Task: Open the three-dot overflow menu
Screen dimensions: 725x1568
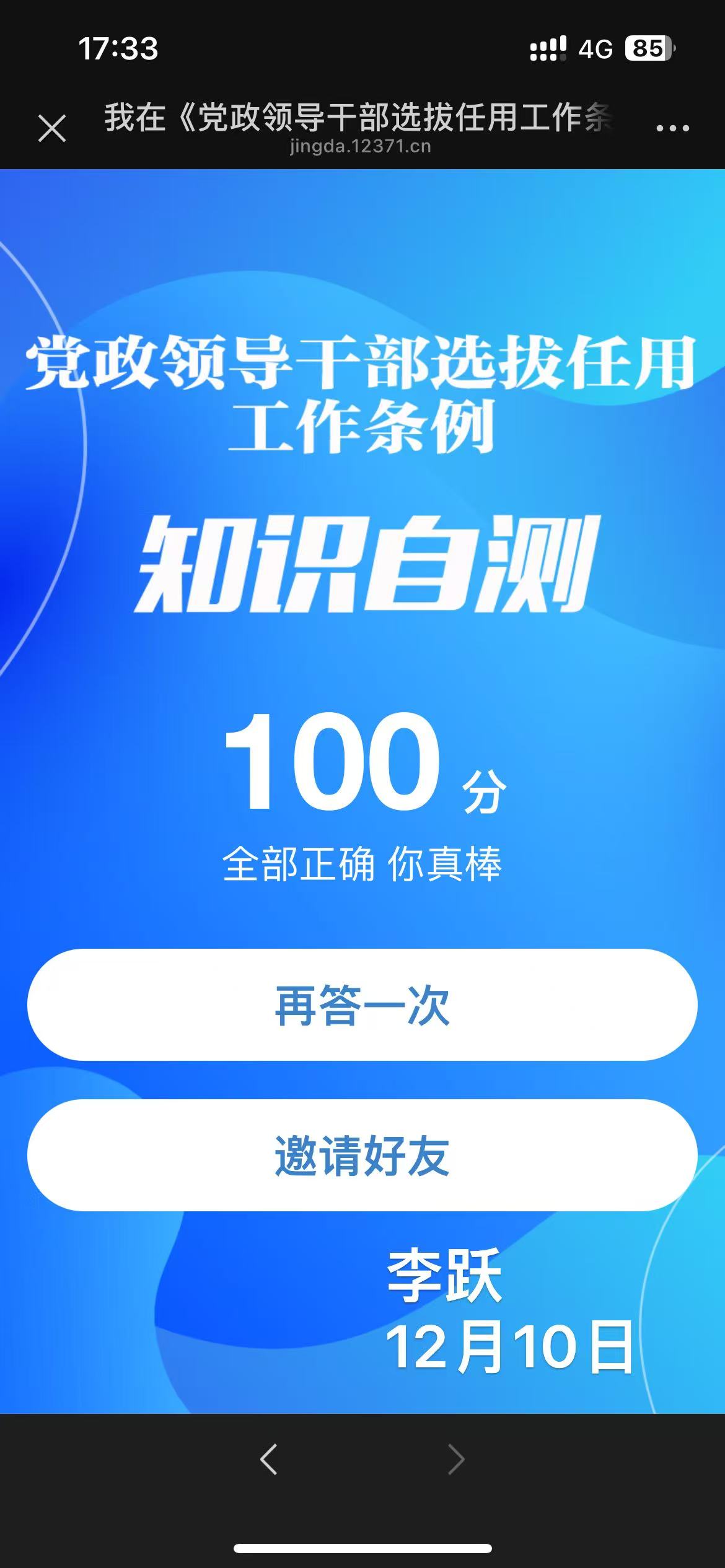Action: coord(672,128)
